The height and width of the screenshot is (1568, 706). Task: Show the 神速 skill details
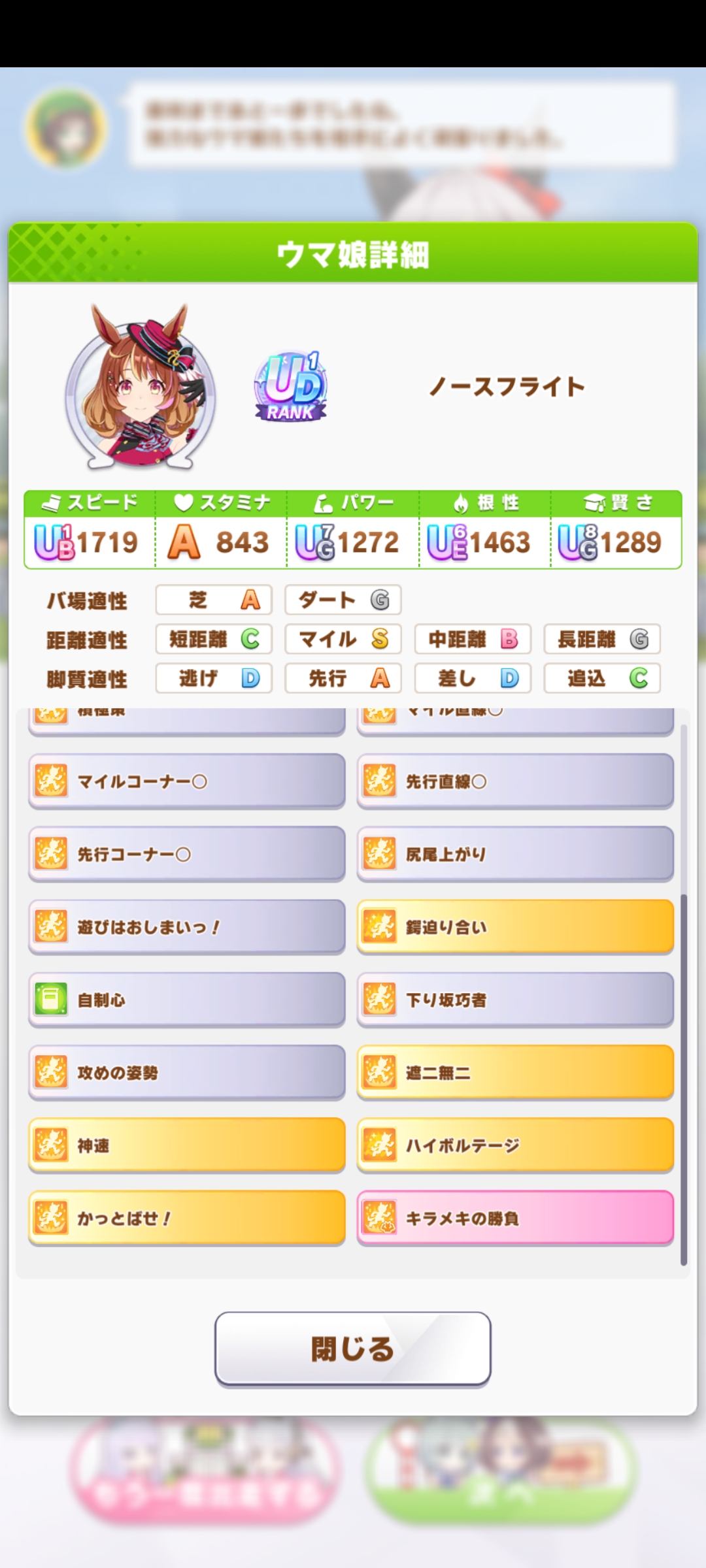tap(186, 1145)
